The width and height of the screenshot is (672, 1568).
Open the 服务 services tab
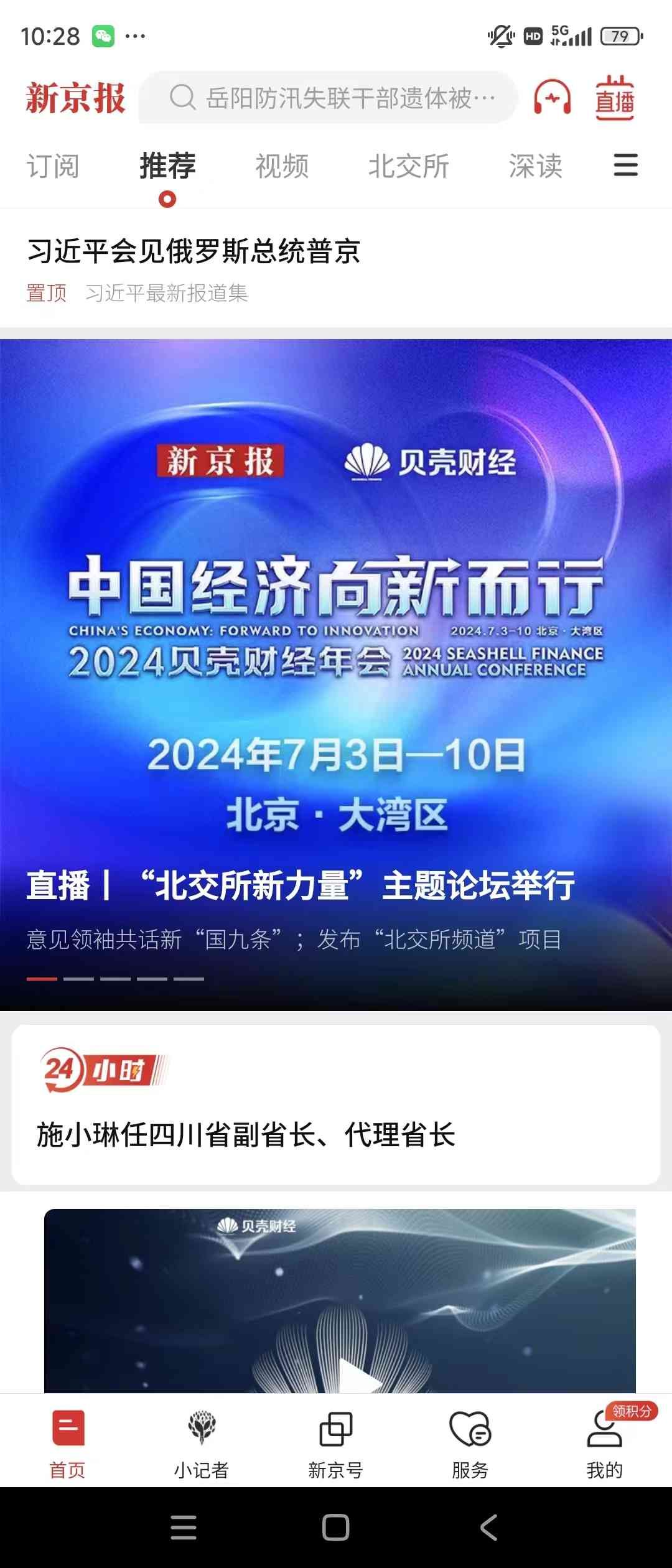(470, 1444)
